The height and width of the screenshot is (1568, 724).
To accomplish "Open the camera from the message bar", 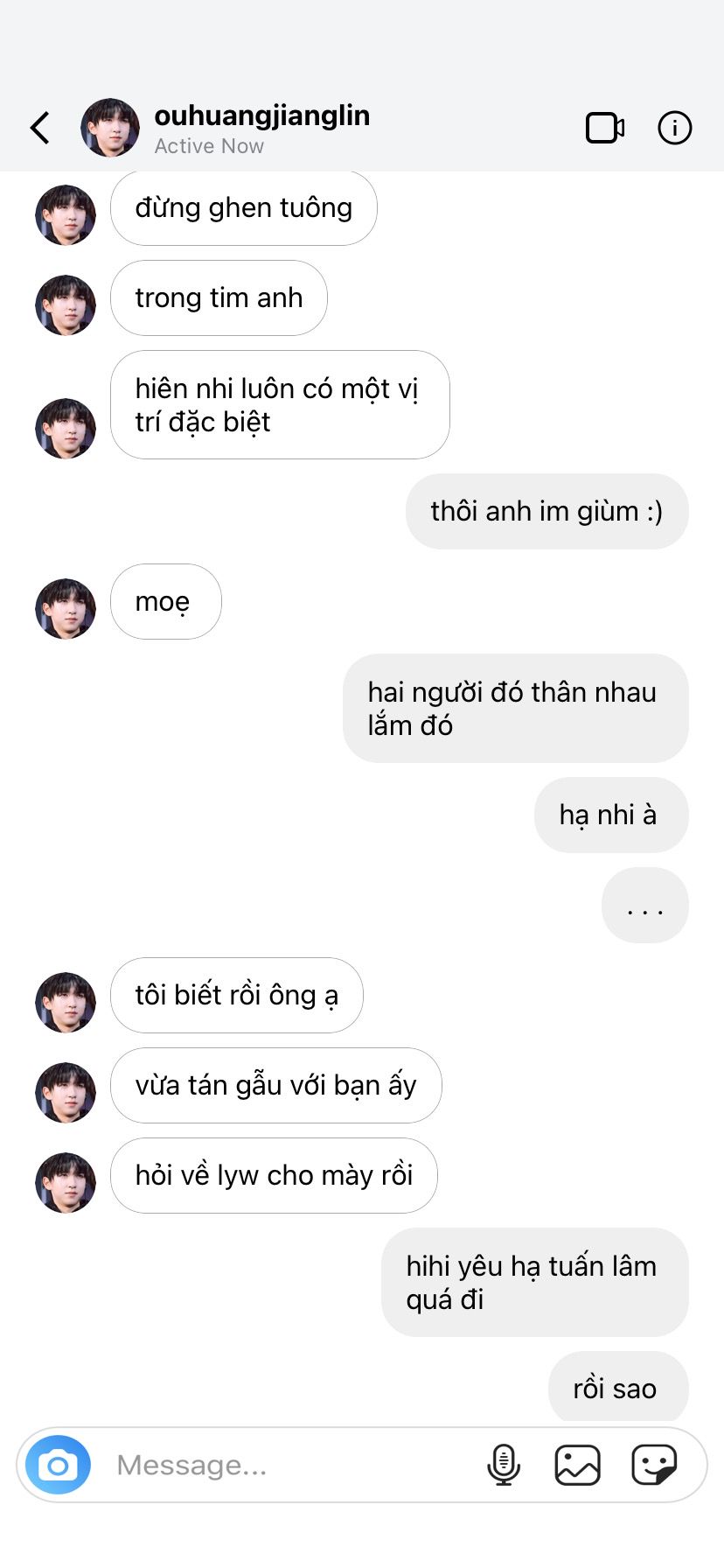I will (x=58, y=1465).
